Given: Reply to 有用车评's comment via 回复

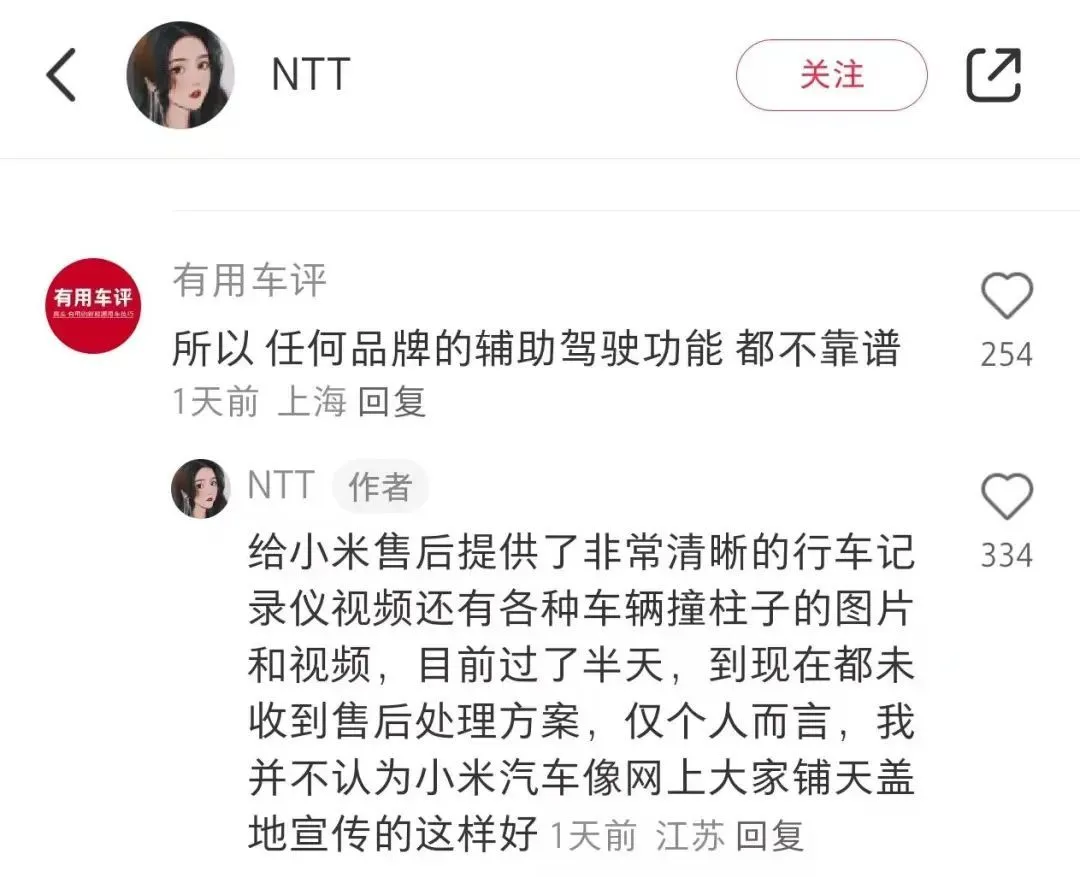Looking at the screenshot, I should click(x=392, y=402).
